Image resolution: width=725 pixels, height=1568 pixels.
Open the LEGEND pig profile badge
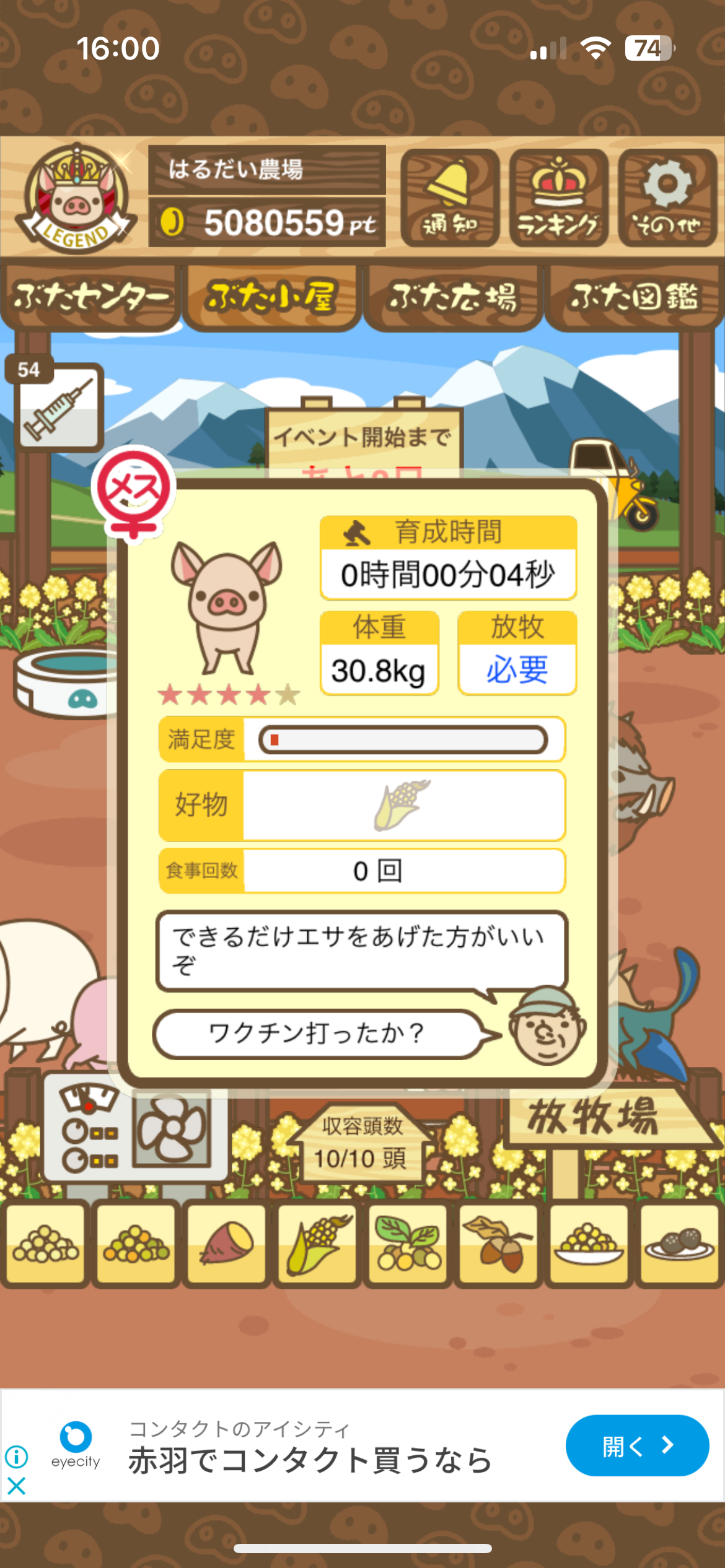click(x=76, y=198)
